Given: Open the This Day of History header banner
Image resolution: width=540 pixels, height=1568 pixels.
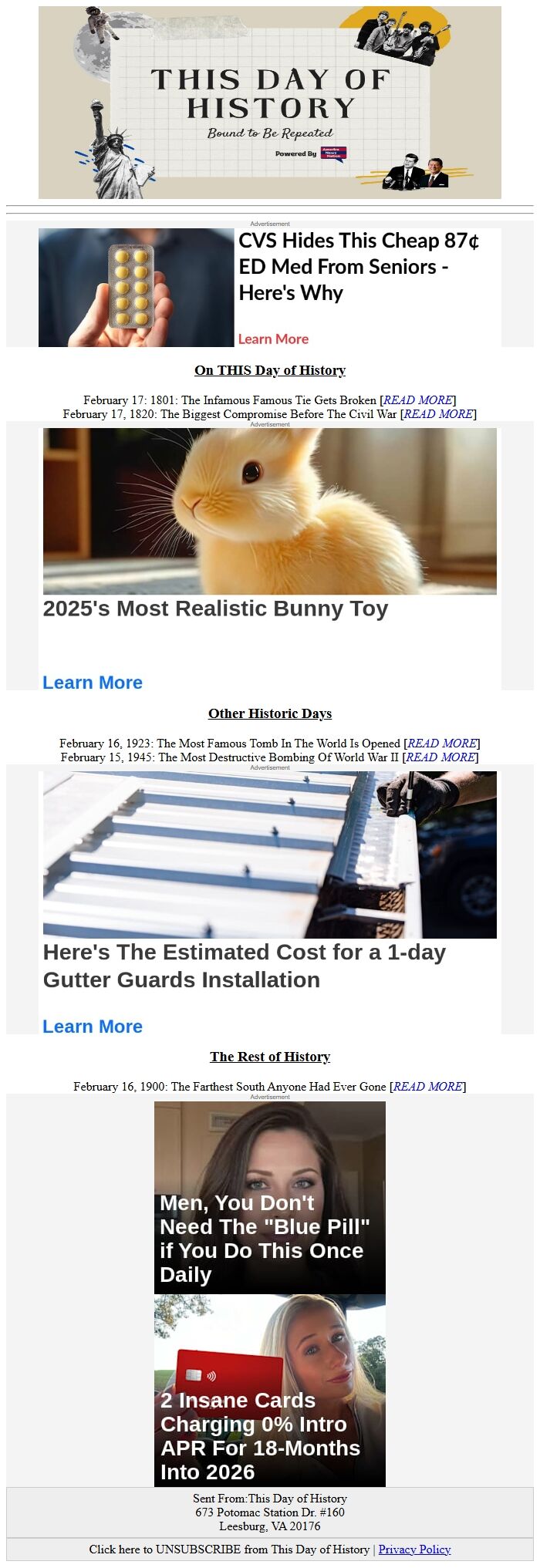Looking at the screenshot, I should point(270,103).
